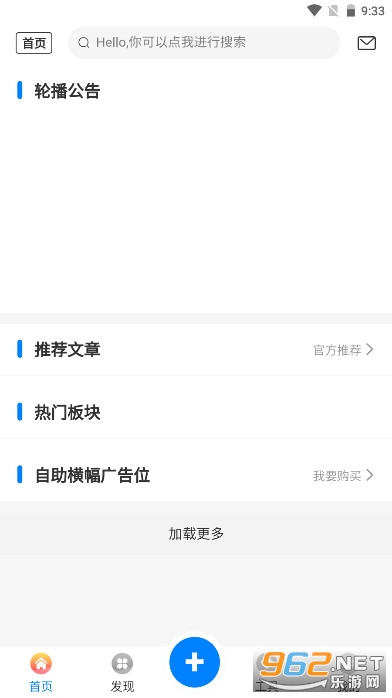Tap the blue plus floating button
The height and width of the screenshot is (698, 392).
coord(194,662)
